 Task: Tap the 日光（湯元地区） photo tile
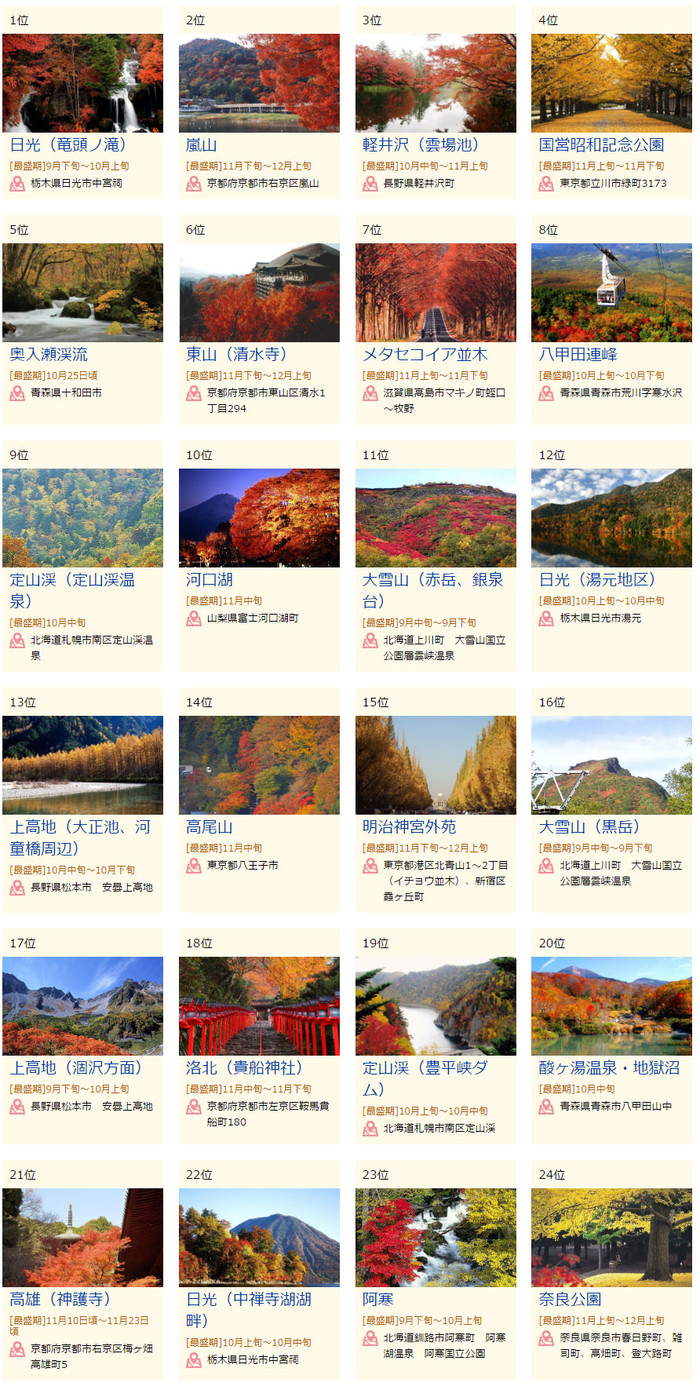click(x=611, y=517)
